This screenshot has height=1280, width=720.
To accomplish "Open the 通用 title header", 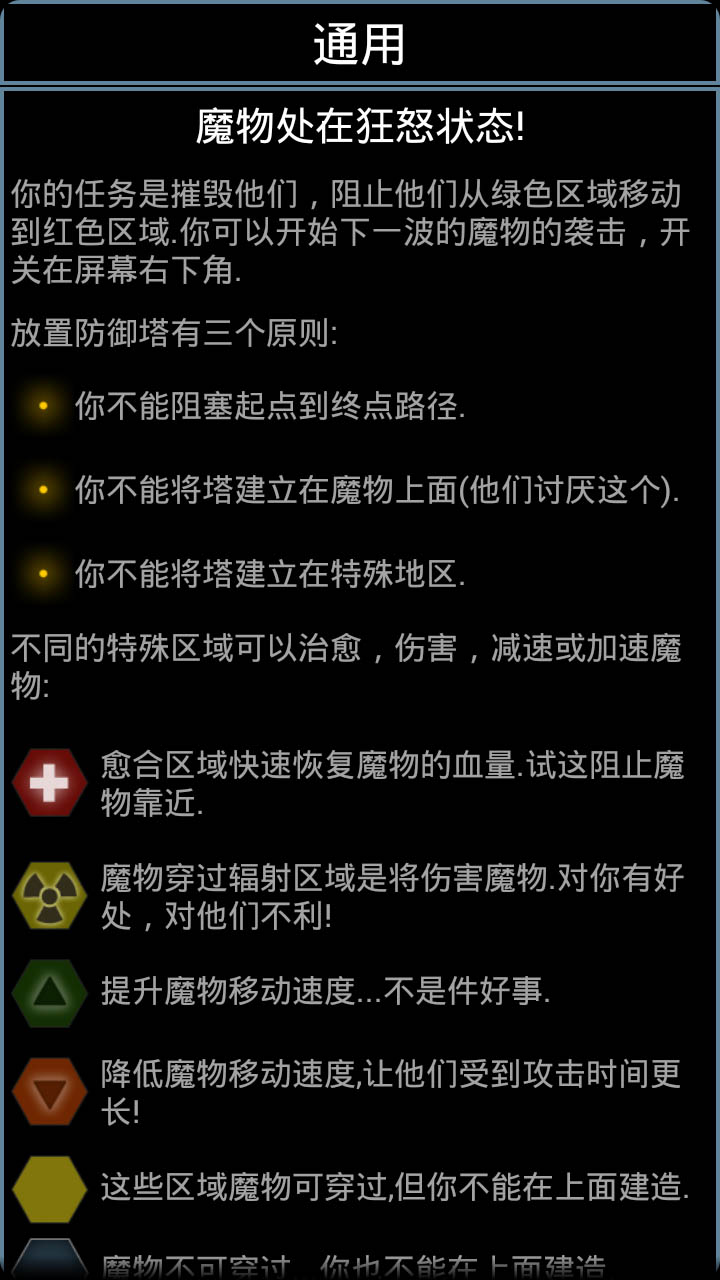I will [x=360, y=44].
